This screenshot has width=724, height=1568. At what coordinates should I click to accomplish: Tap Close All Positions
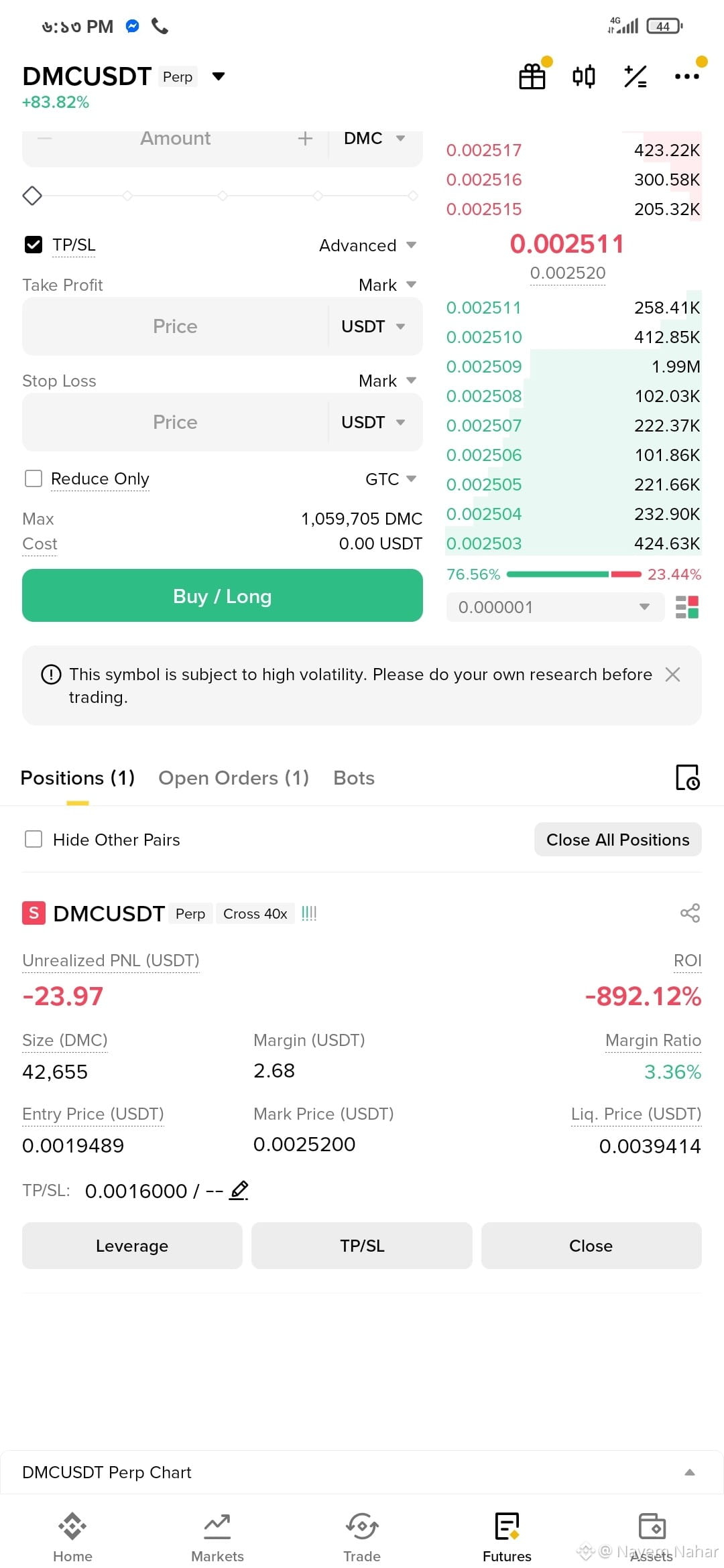[618, 840]
